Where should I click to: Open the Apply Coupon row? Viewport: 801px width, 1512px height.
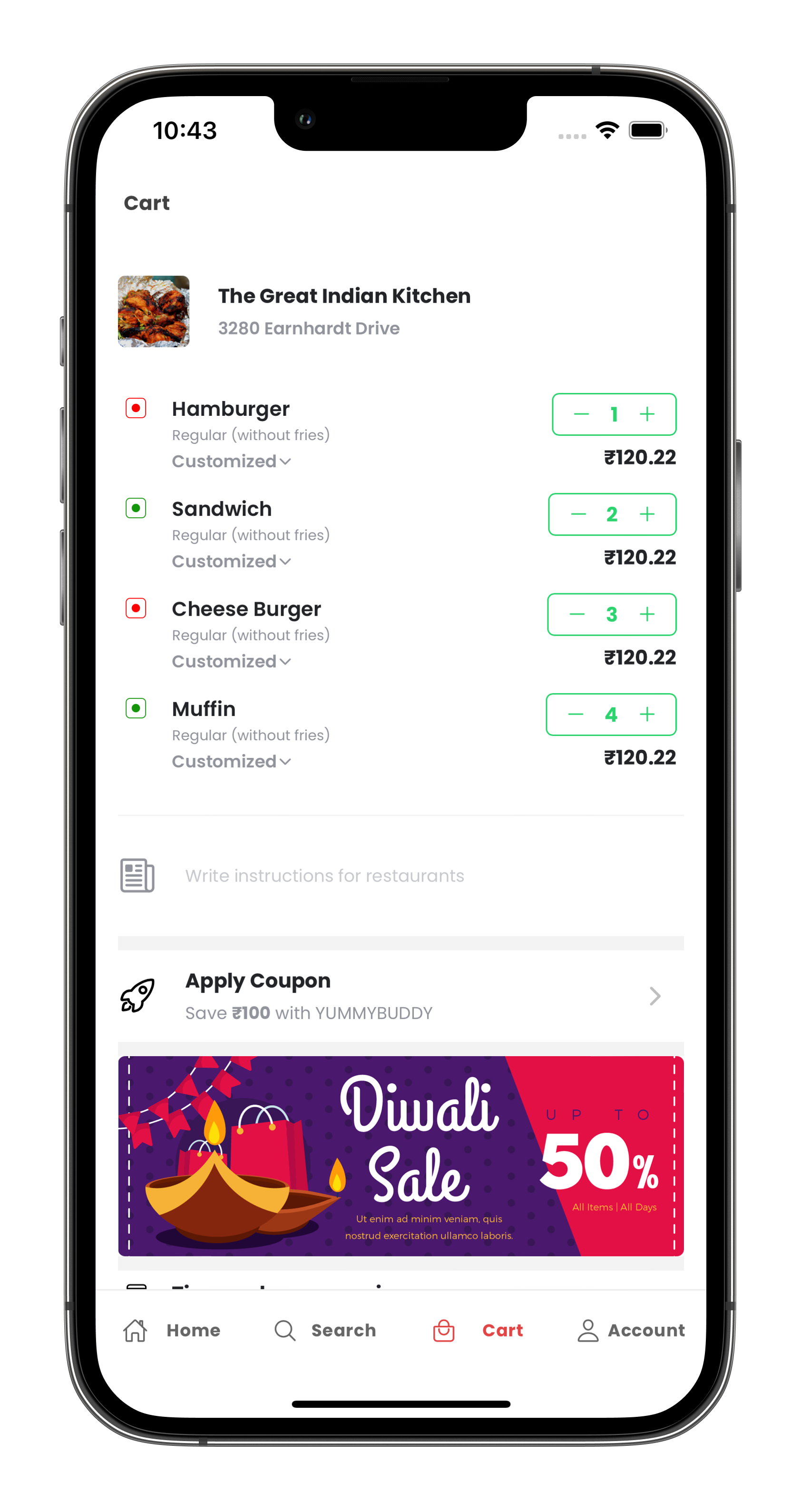401,996
